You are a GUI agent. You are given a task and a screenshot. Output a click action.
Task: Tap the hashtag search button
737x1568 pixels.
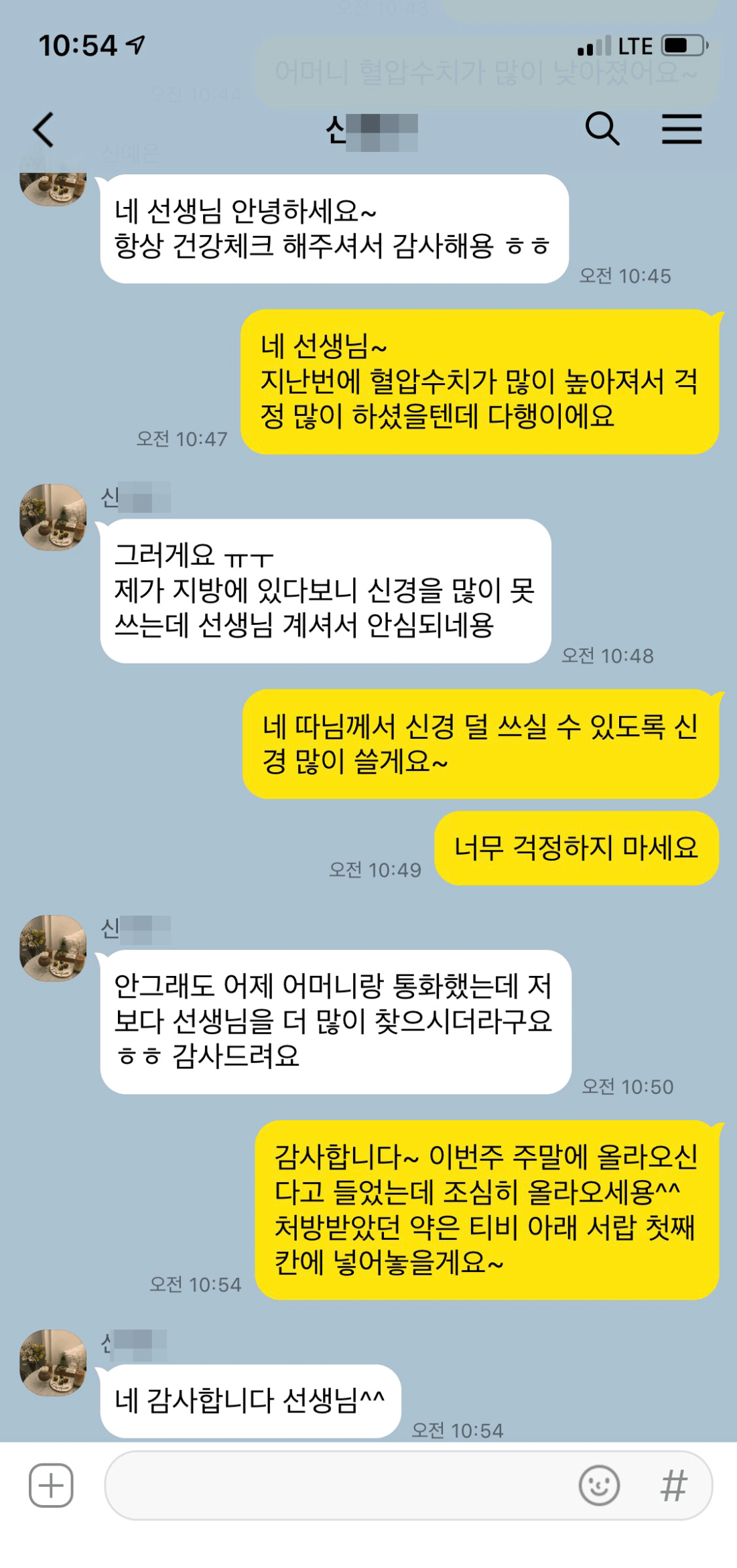pos(673,1485)
